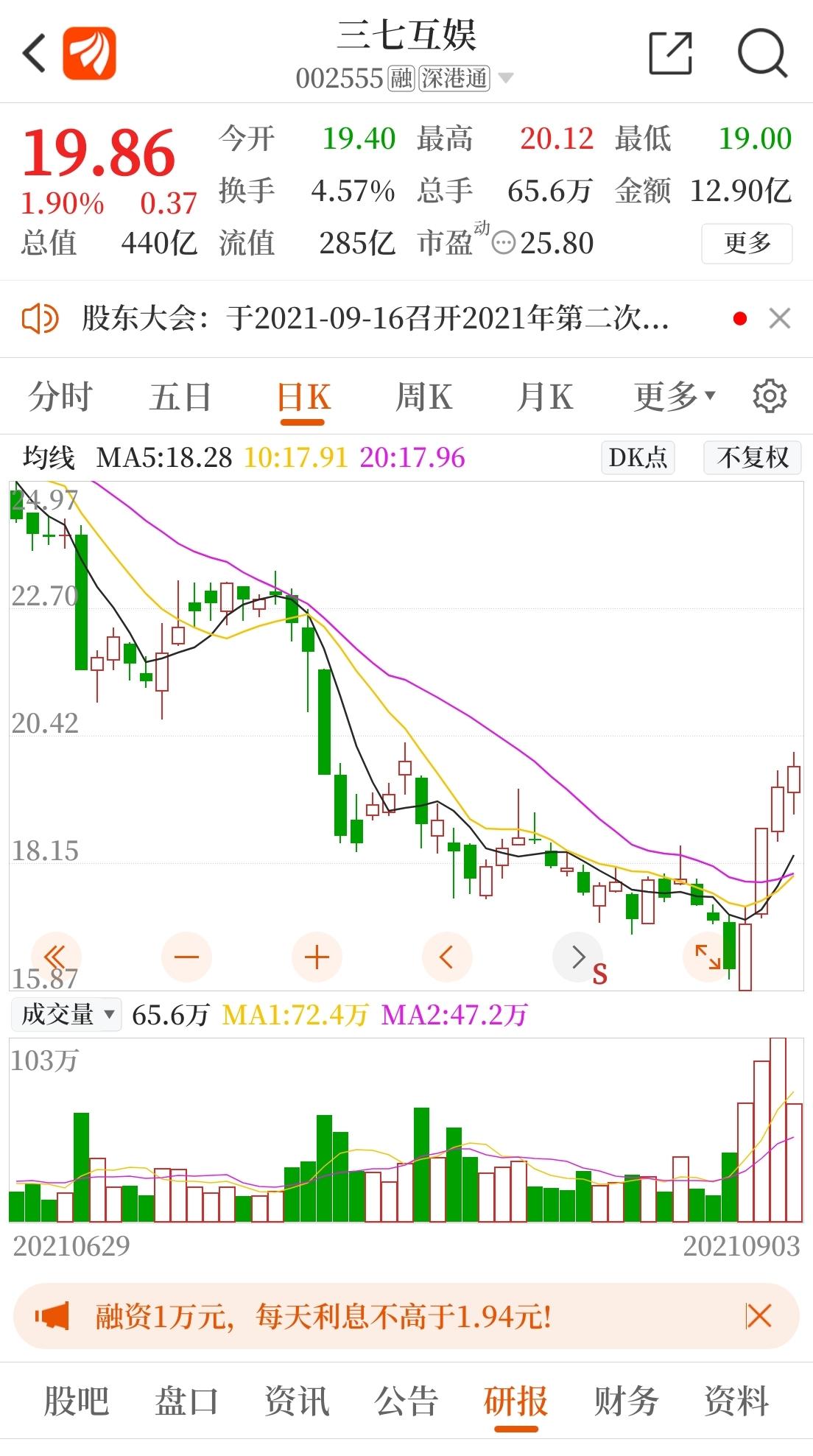Zoom in the K-line chart
This screenshot has width=813, height=1456.
(317, 957)
